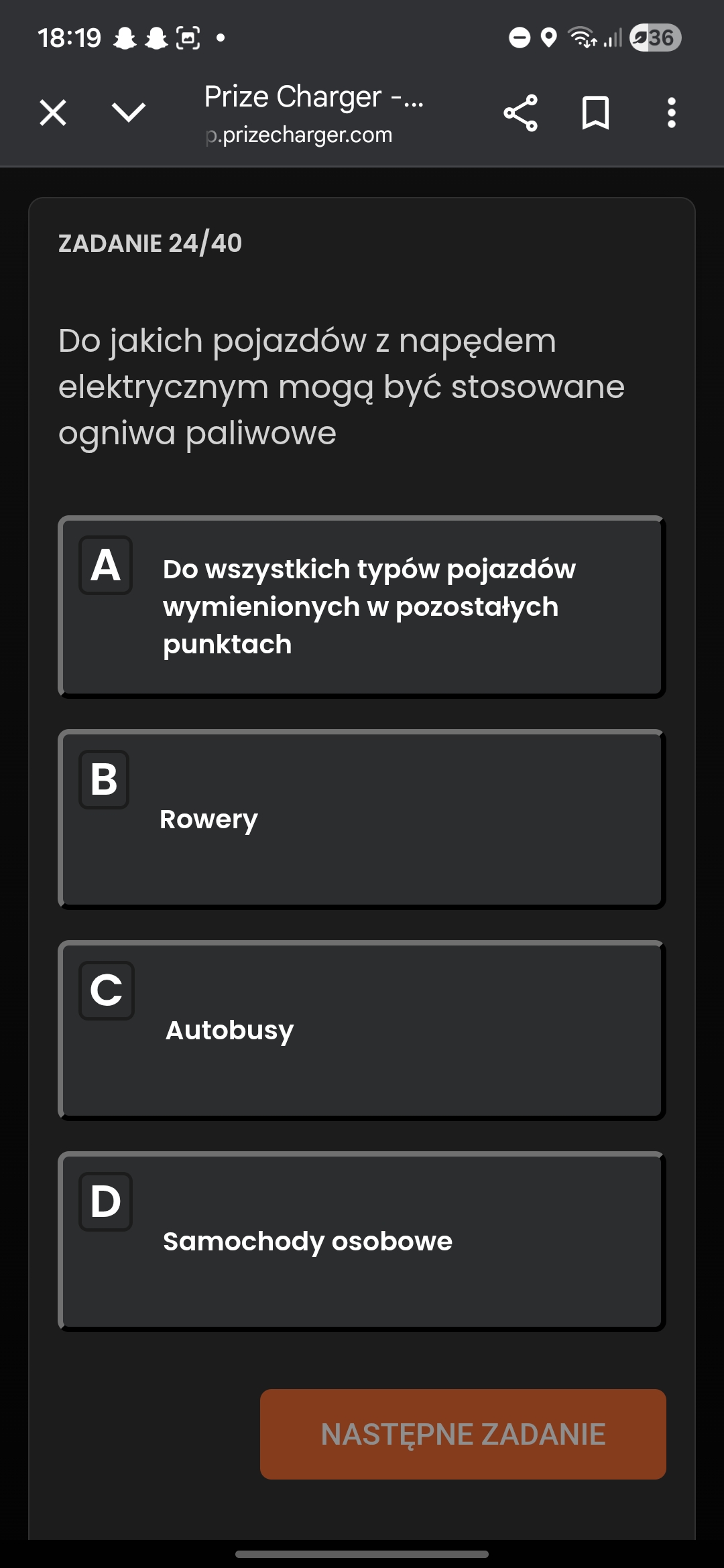The image size is (724, 1568).
Task: Select answer D Samochody osobowe
Action: coord(362,1241)
